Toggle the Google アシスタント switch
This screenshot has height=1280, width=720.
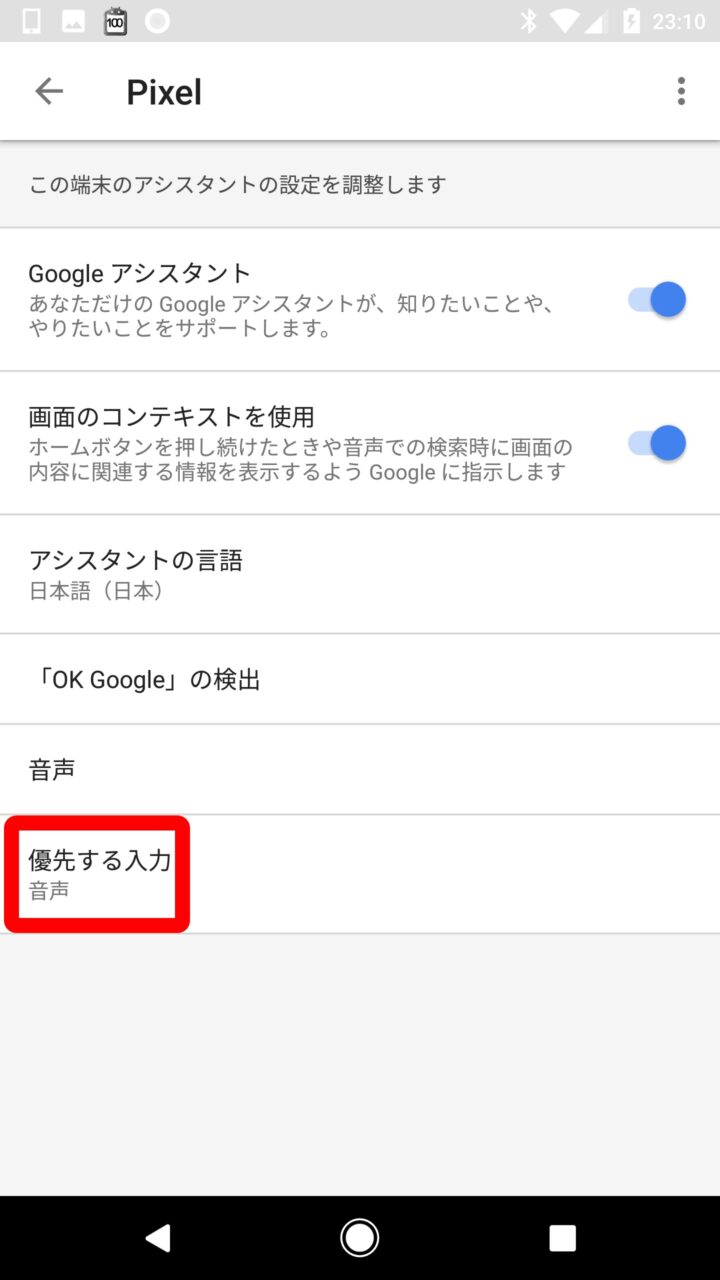pyautogui.click(x=657, y=300)
